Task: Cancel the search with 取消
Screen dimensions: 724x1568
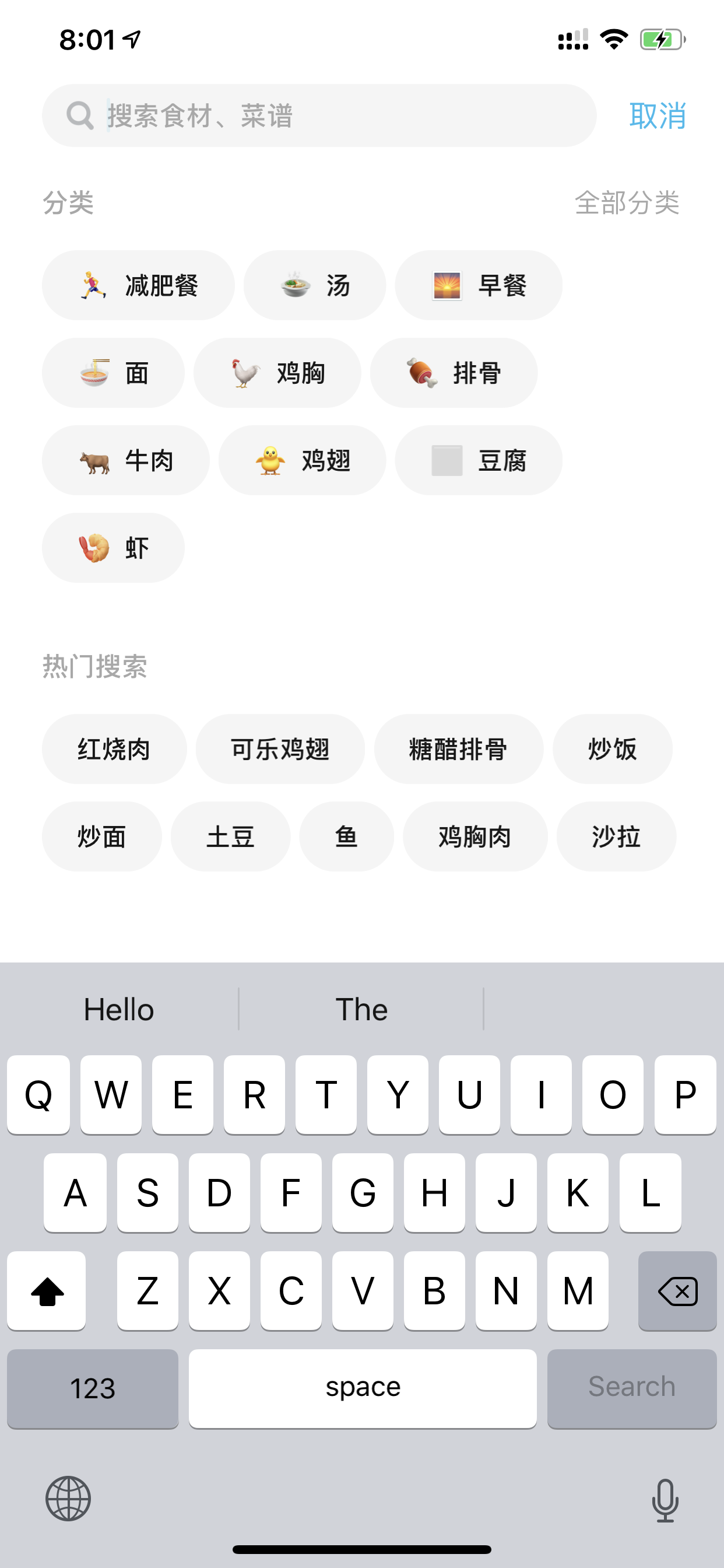Action: tap(657, 116)
